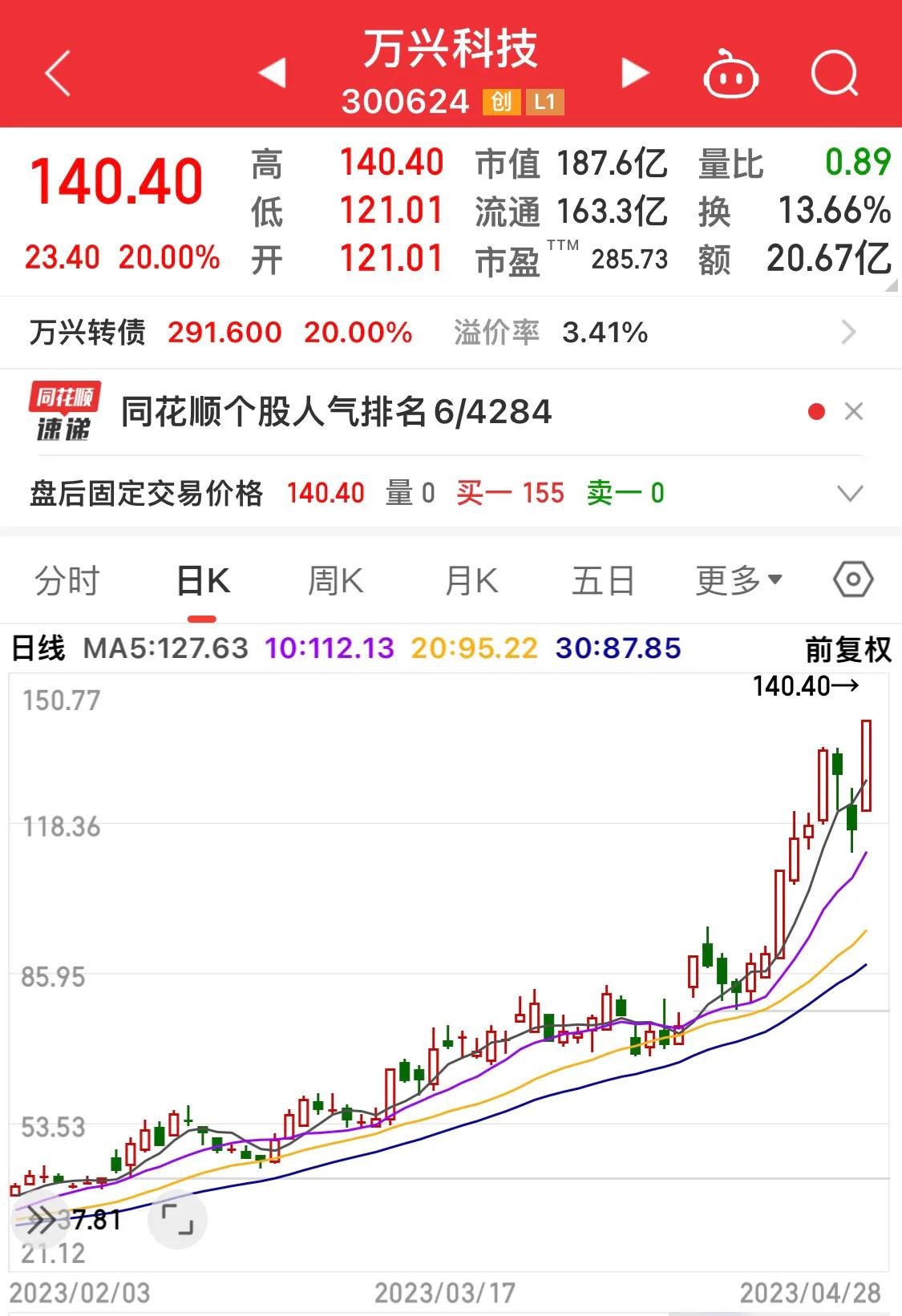Expand the 盘后固定交易价格 panel
Image resolution: width=902 pixels, height=1316 pixels.
tap(851, 495)
